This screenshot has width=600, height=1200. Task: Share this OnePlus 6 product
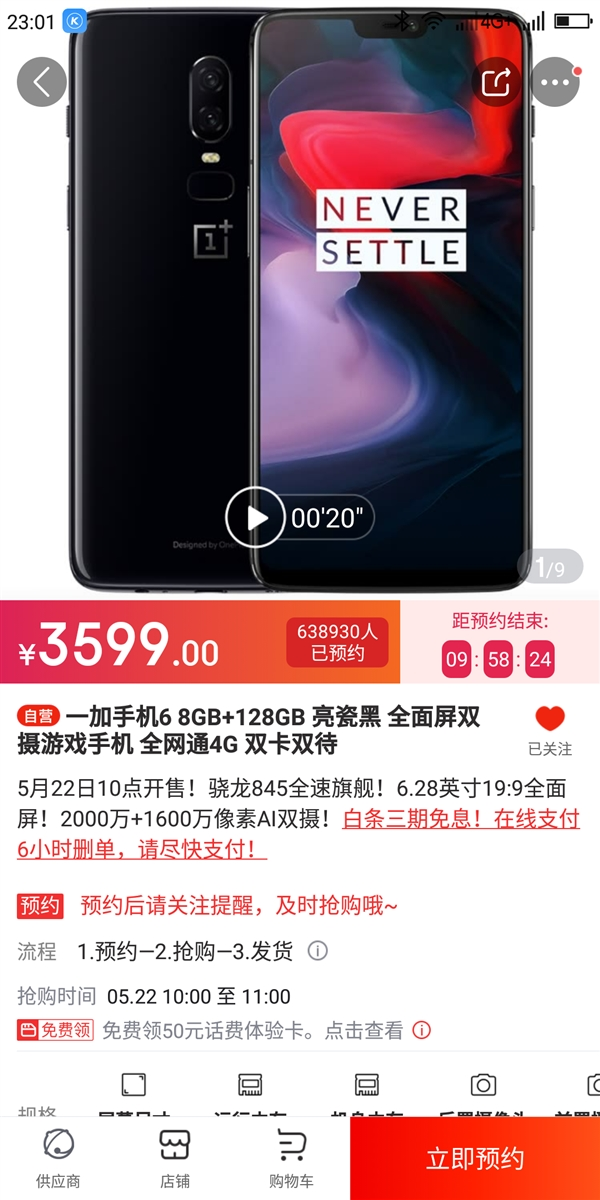[497, 82]
